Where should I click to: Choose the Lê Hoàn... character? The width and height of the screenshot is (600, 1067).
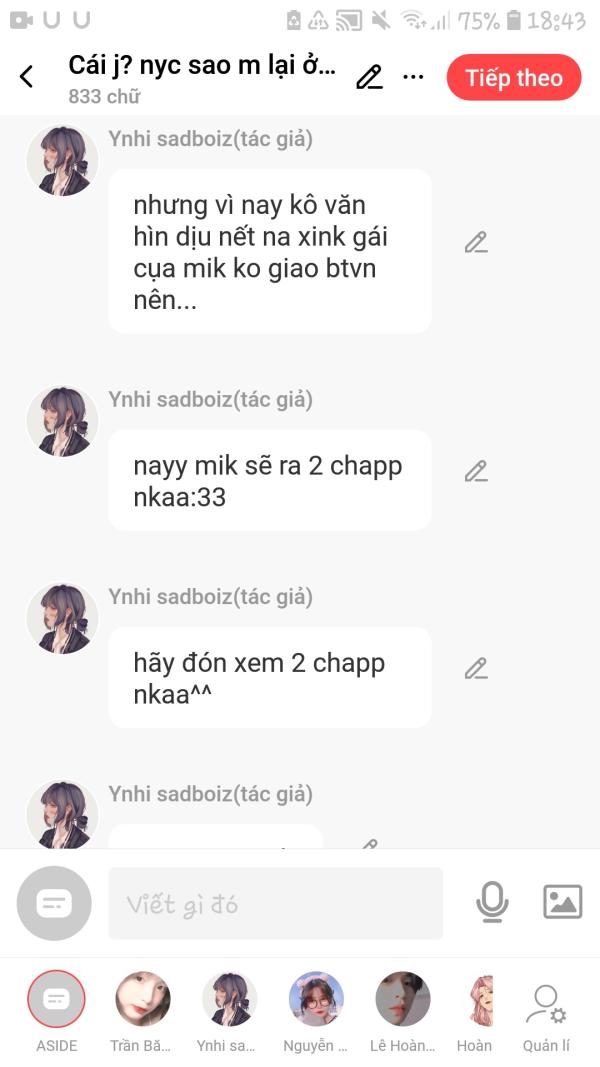coord(403,1012)
